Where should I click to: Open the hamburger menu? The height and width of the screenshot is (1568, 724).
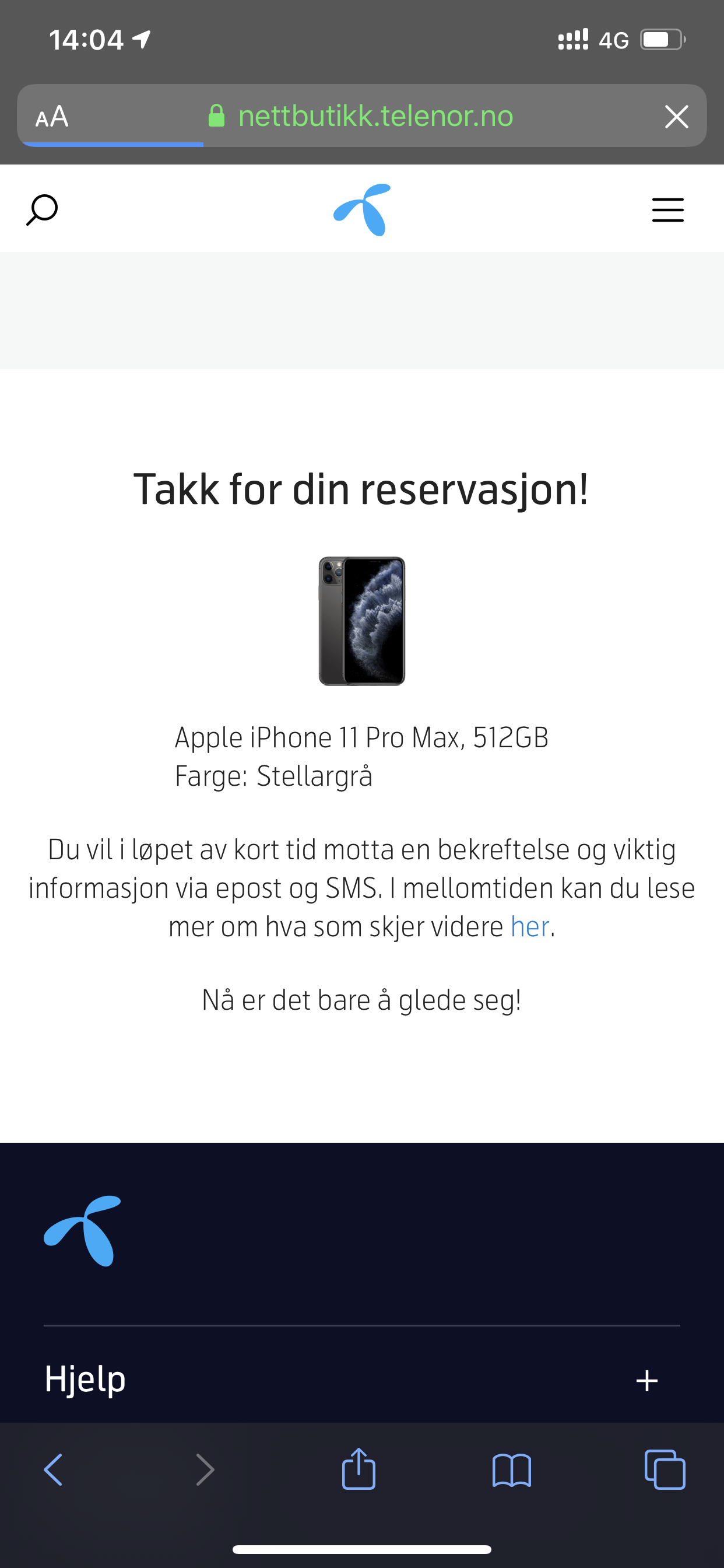tap(667, 210)
